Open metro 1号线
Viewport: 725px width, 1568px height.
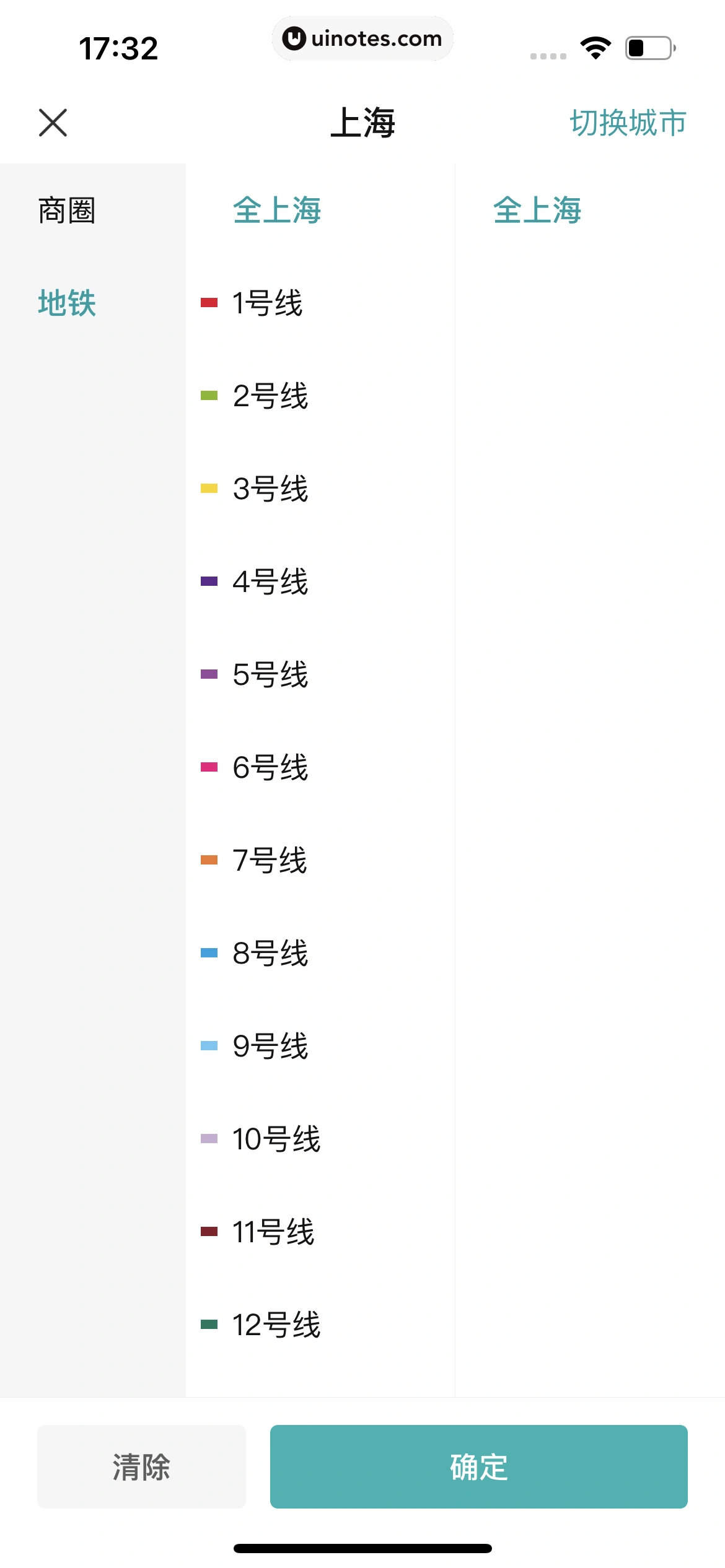pos(320,303)
